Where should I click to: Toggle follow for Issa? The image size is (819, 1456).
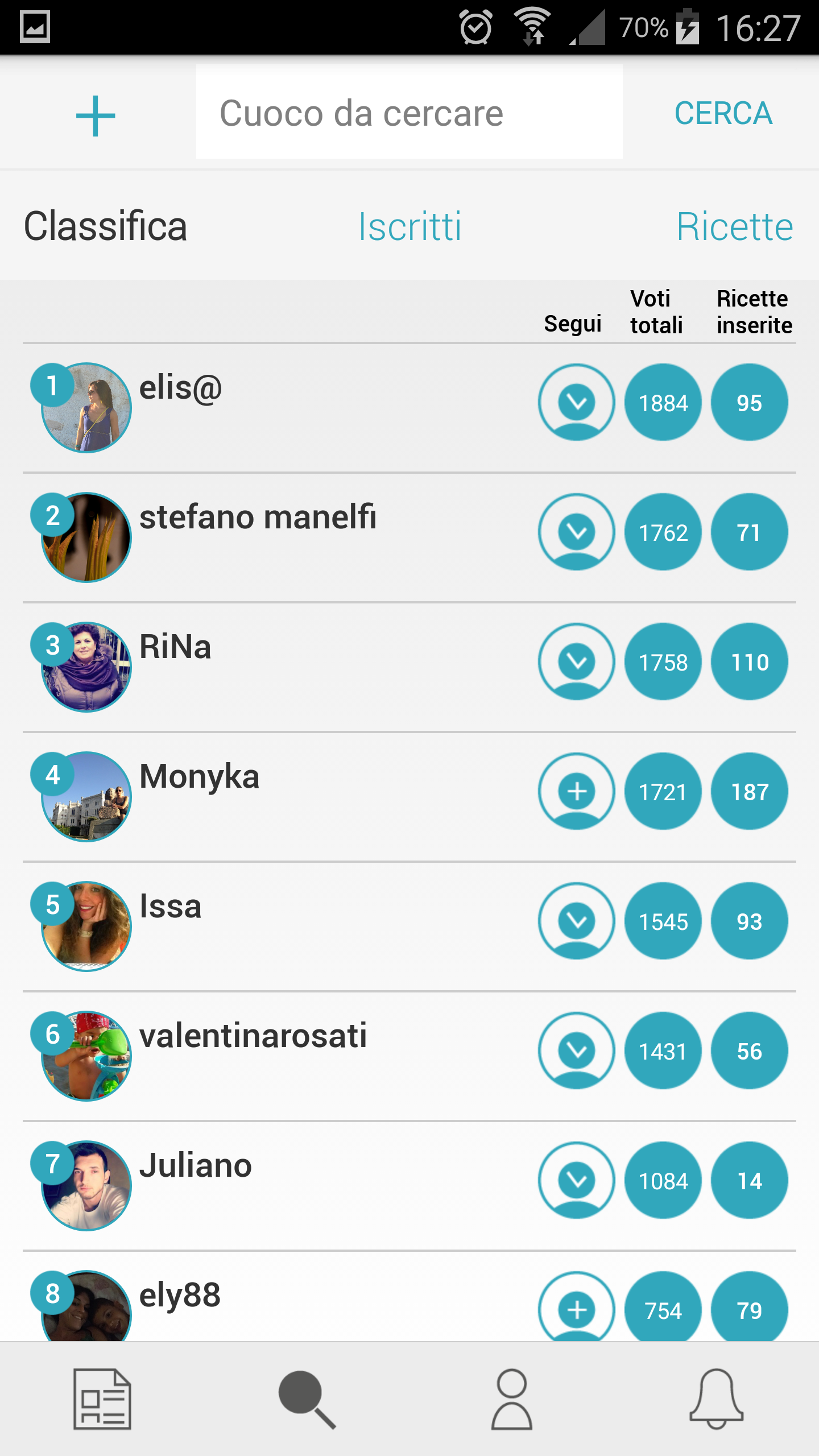coord(577,921)
